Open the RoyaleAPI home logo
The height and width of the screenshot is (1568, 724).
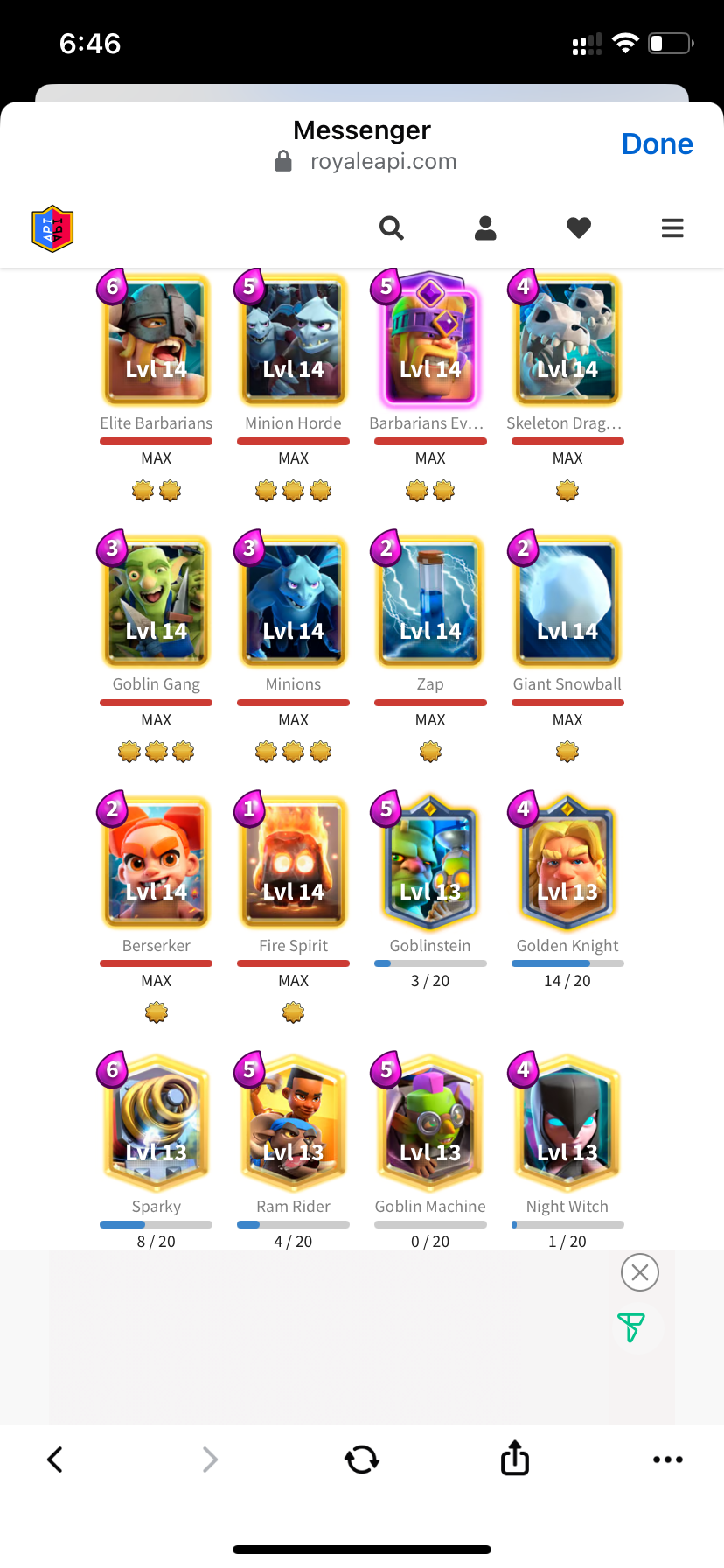(x=52, y=228)
